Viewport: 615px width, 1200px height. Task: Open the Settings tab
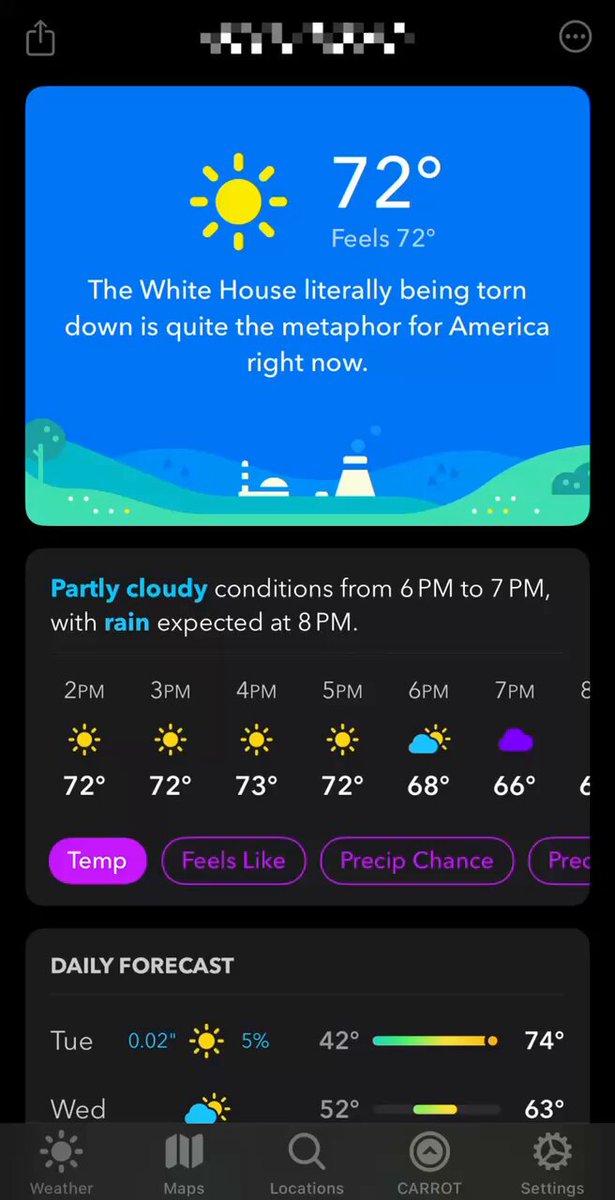click(x=552, y=1162)
